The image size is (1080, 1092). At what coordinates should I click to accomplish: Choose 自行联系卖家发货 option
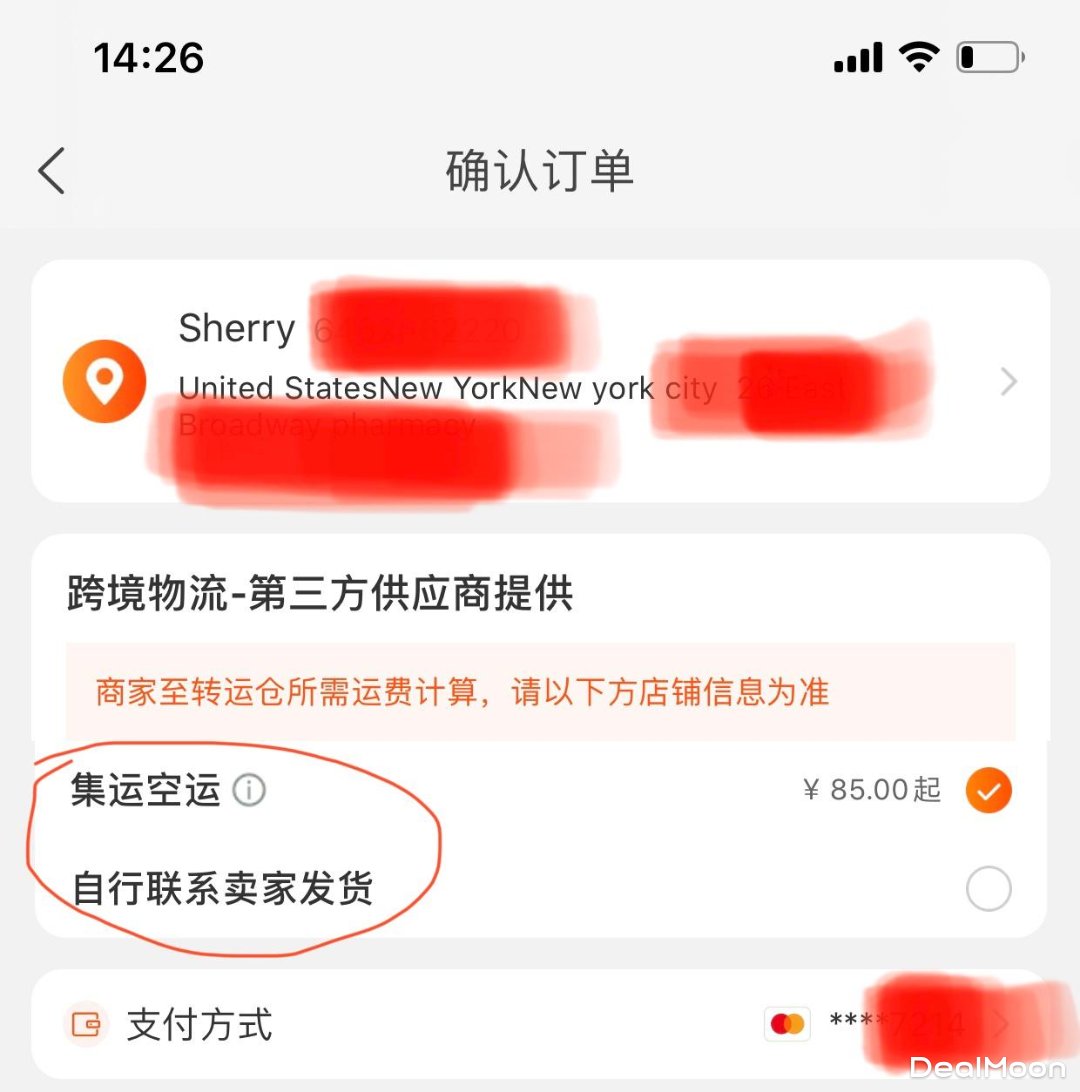(988, 889)
